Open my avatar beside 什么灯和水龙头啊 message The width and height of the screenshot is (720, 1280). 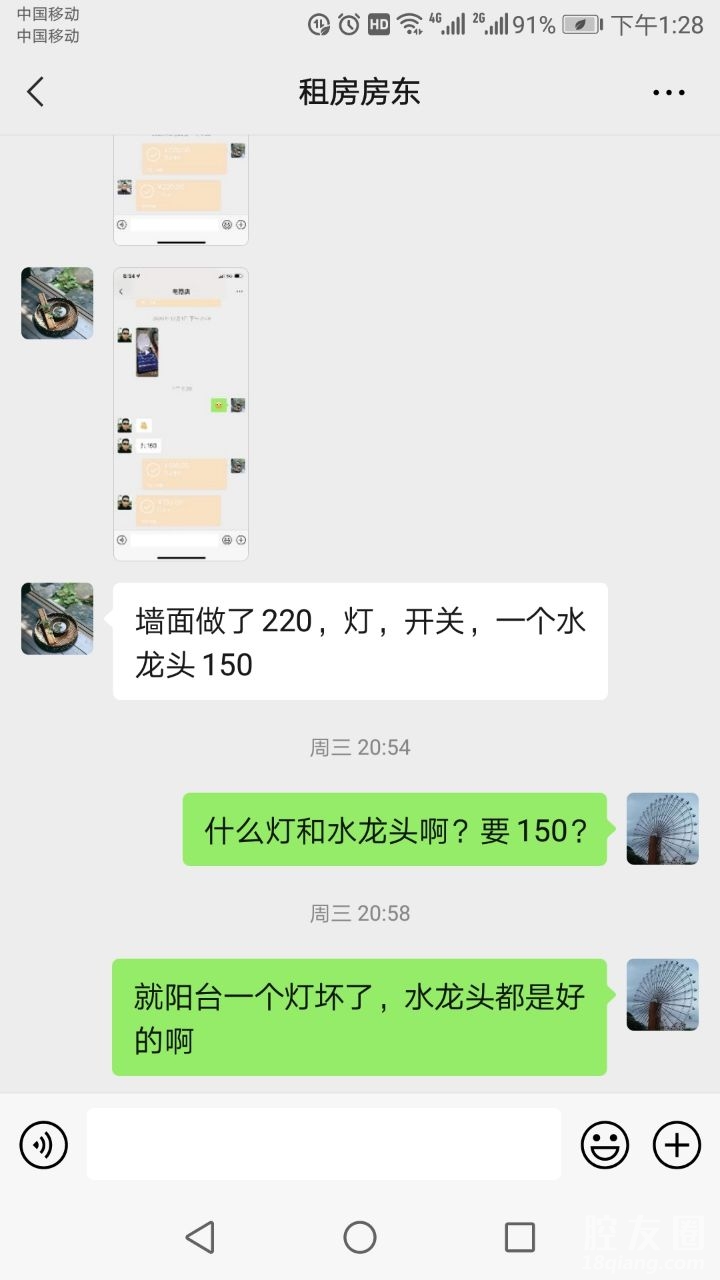[x=662, y=829]
